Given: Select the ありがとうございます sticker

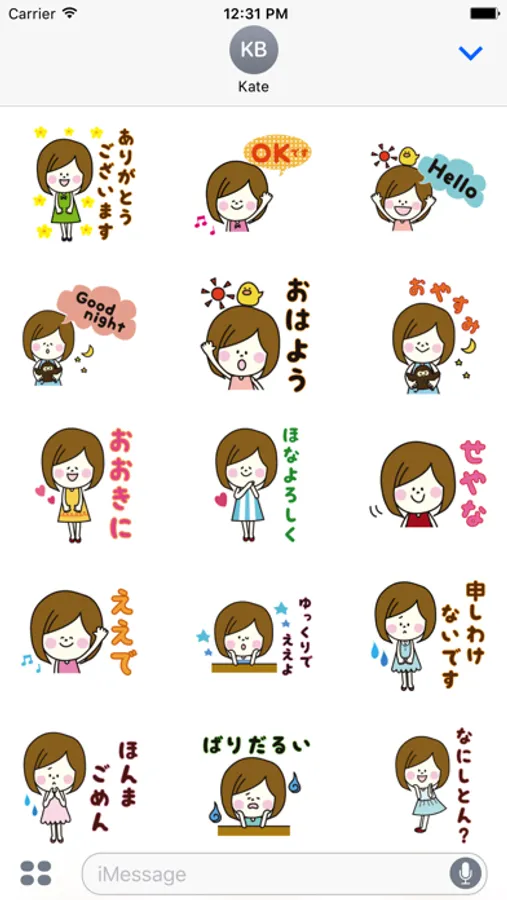Looking at the screenshot, I should (x=83, y=183).
